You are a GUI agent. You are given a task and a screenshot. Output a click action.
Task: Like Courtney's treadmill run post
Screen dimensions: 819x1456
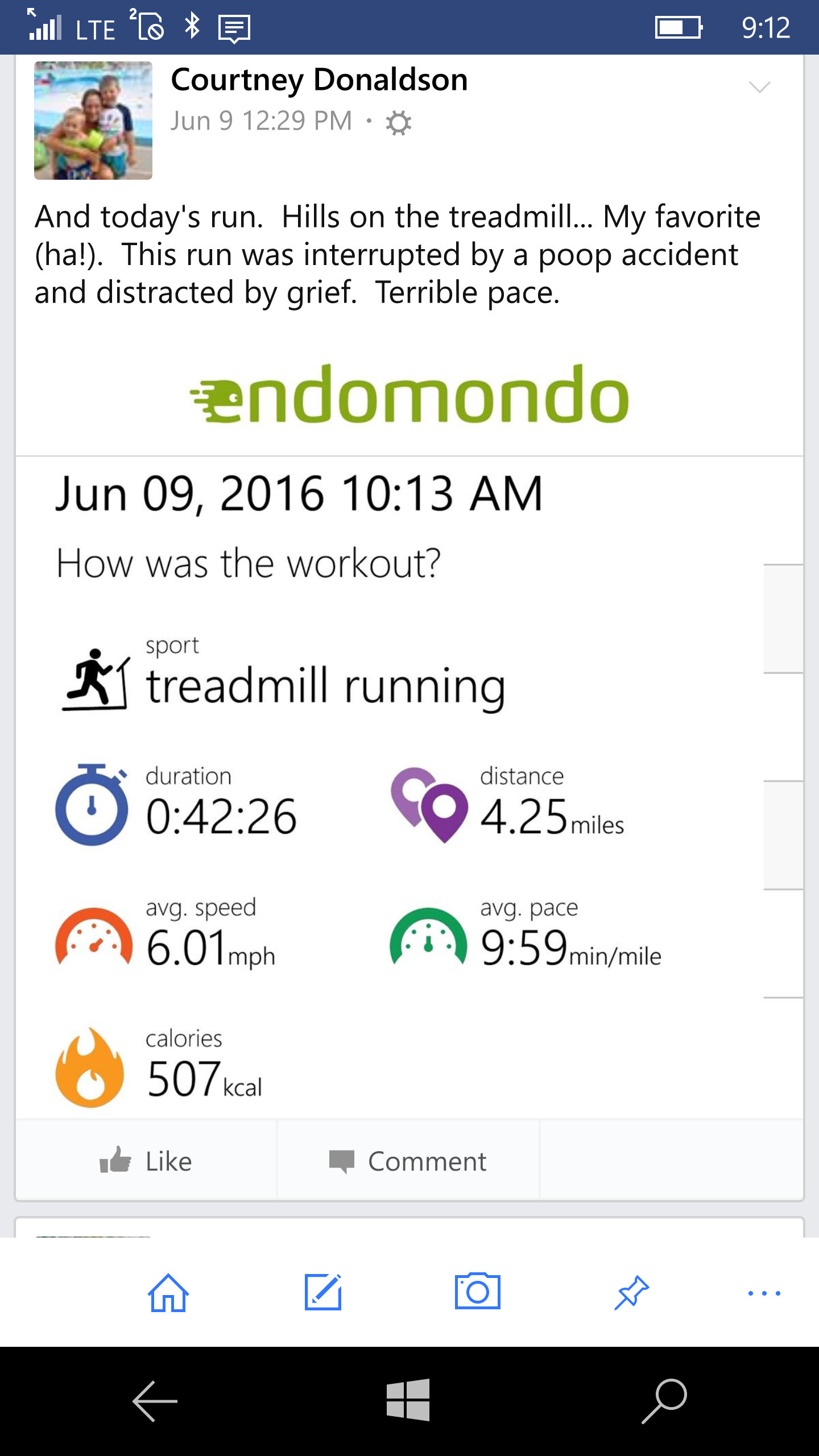point(146,1161)
